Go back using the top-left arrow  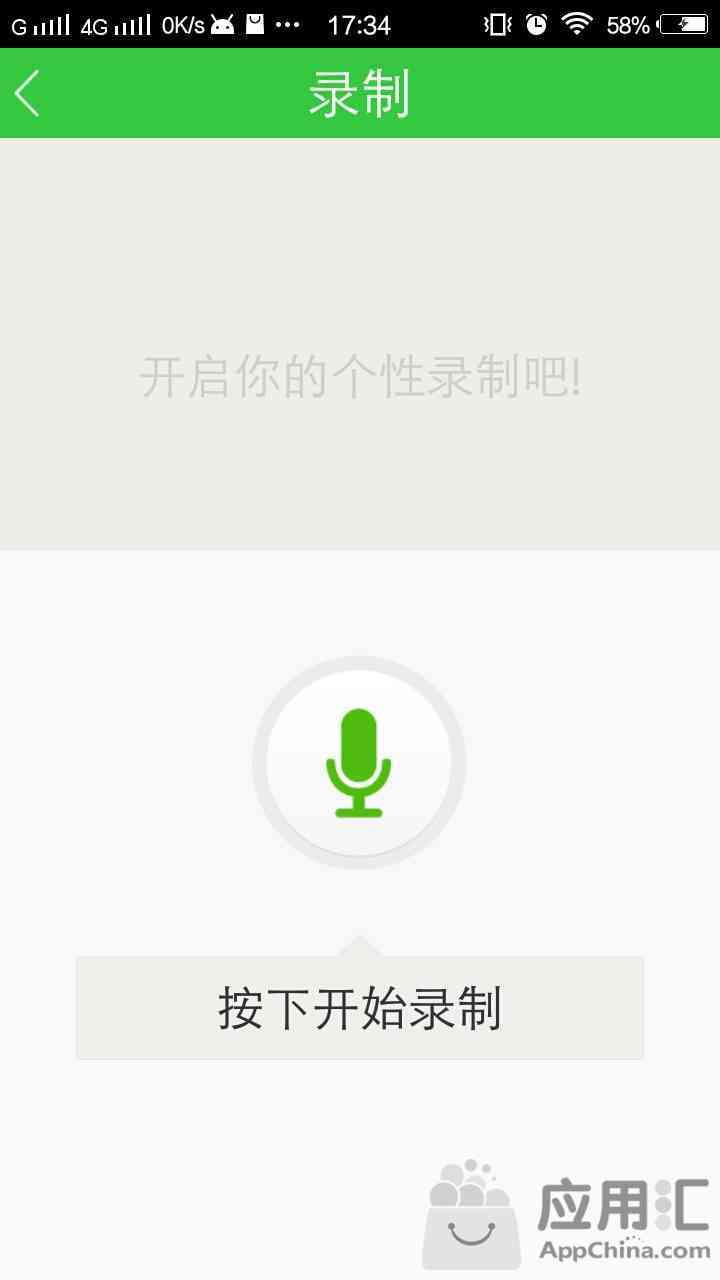point(27,93)
